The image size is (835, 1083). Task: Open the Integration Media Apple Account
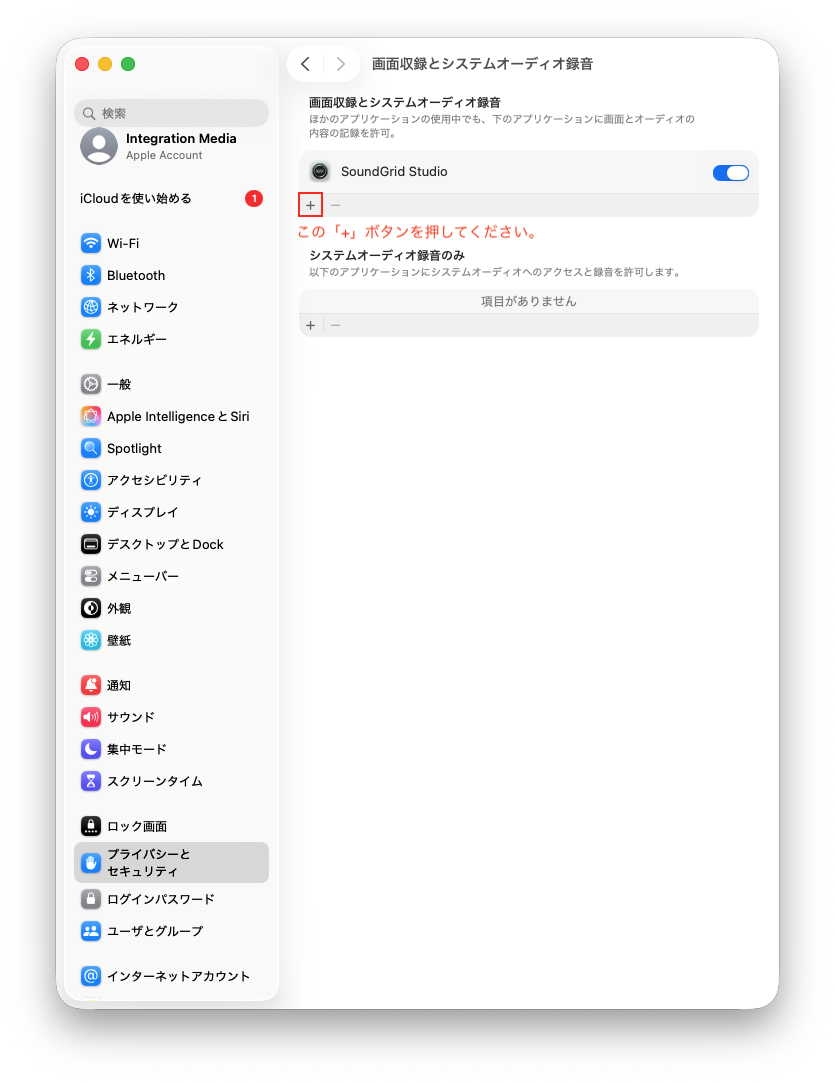click(x=170, y=146)
